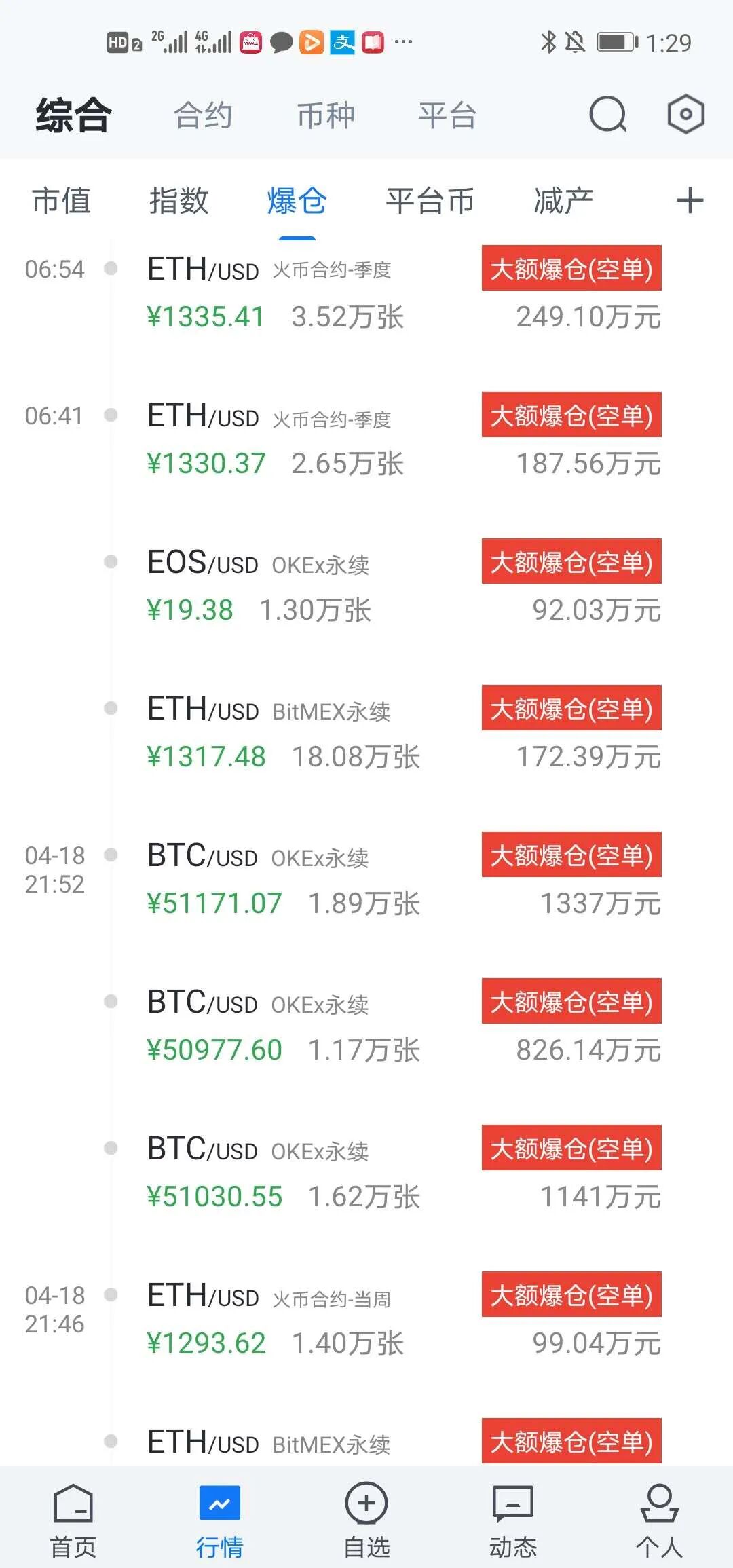733x1568 pixels.
Task: Select the 减产 sub-tab
Action: [x=563, y=201]
